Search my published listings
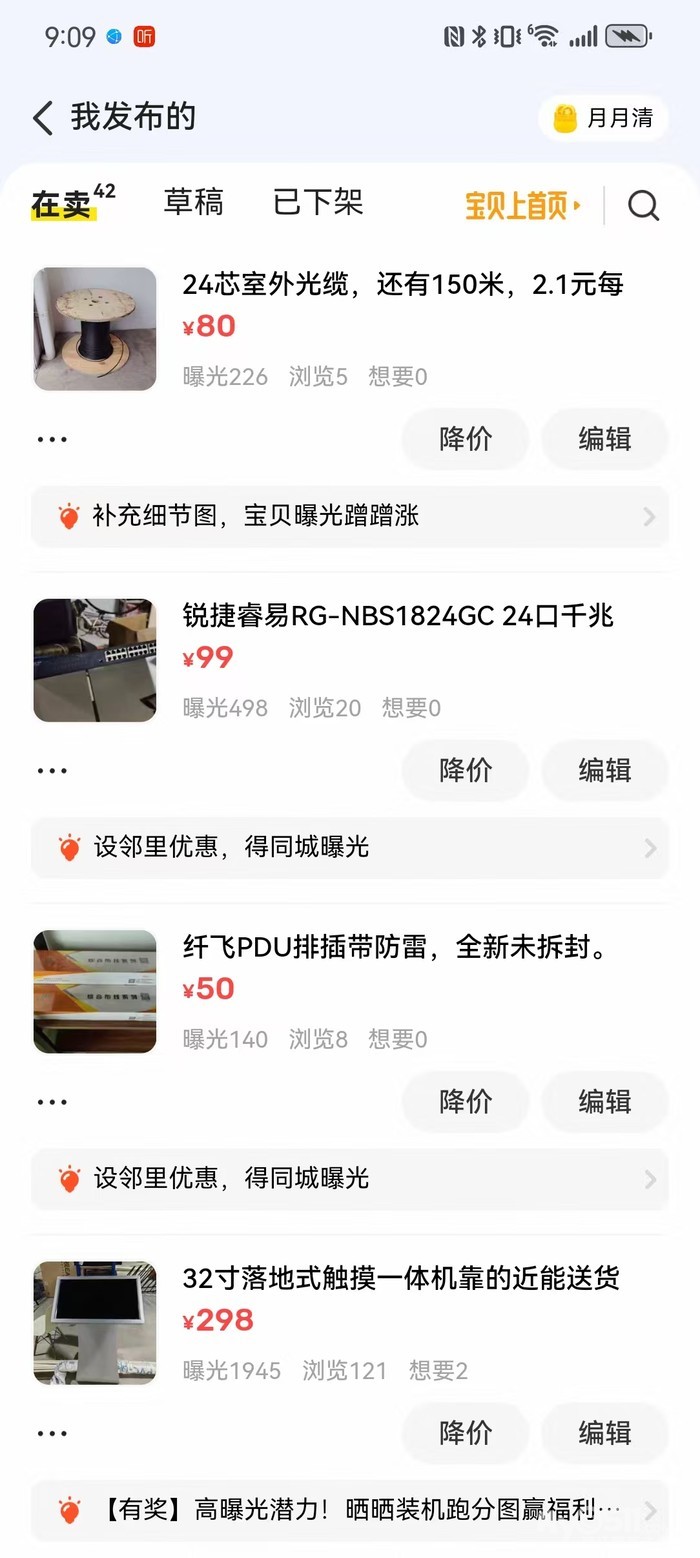This screenshot has width=700, height=1558. [643, 206]
